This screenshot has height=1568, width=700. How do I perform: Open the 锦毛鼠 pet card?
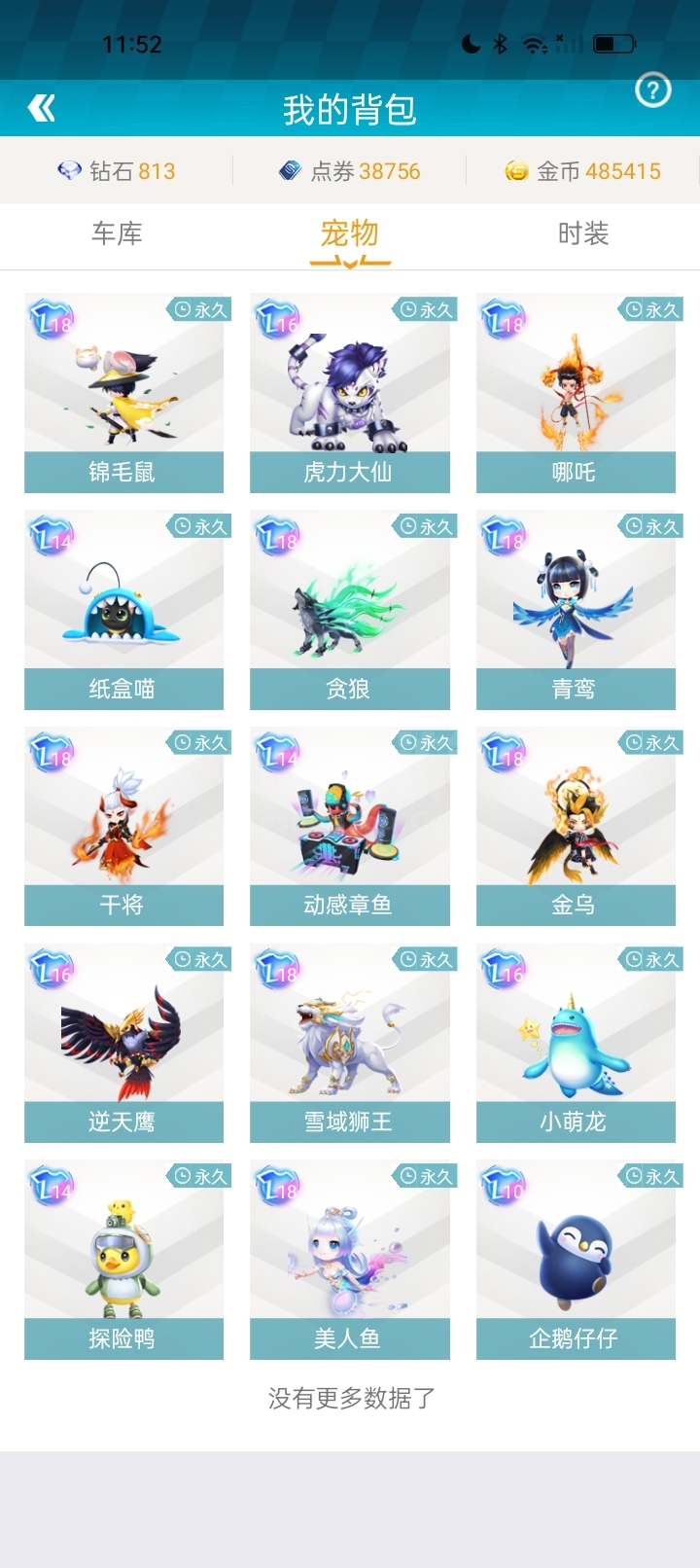123,393
